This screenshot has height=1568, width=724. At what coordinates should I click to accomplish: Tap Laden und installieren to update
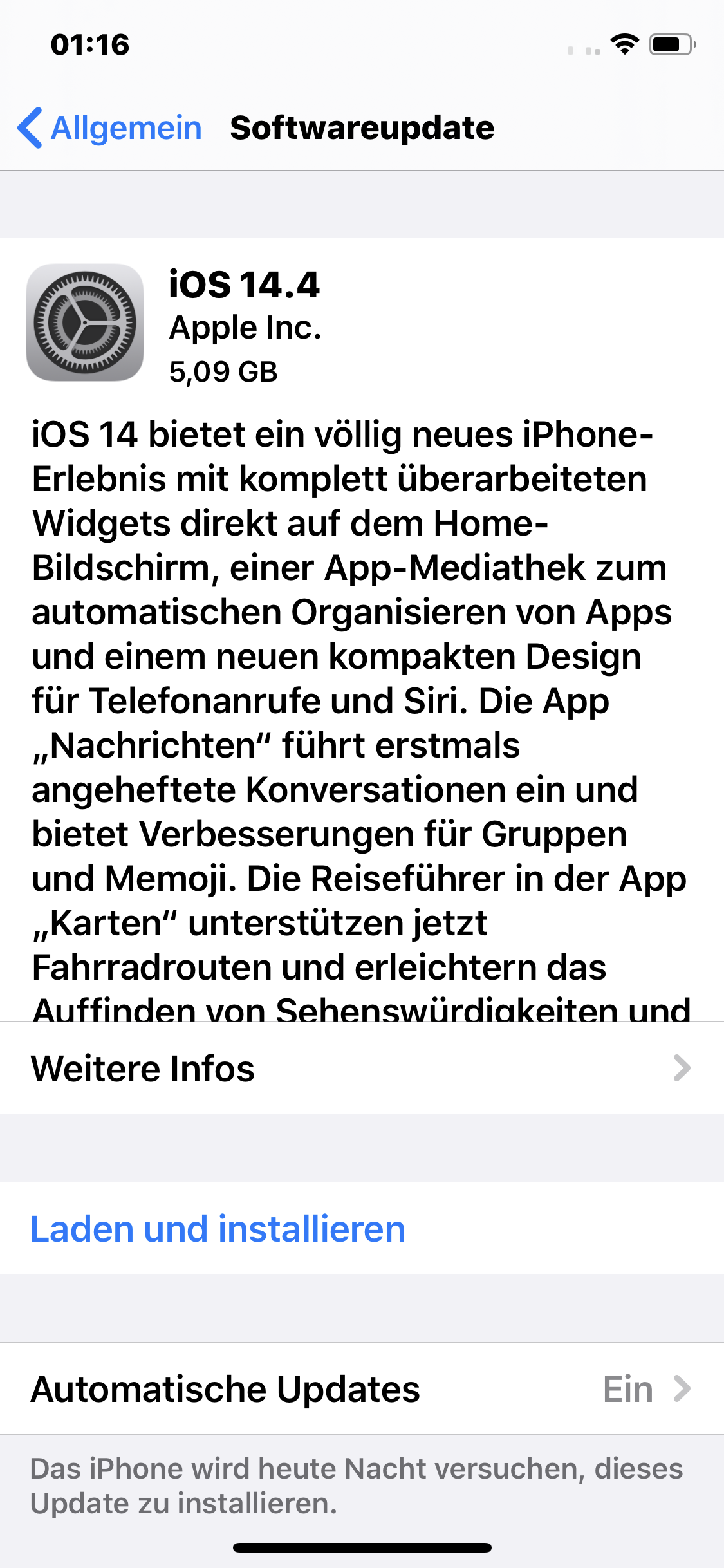tap(219, 1229)
